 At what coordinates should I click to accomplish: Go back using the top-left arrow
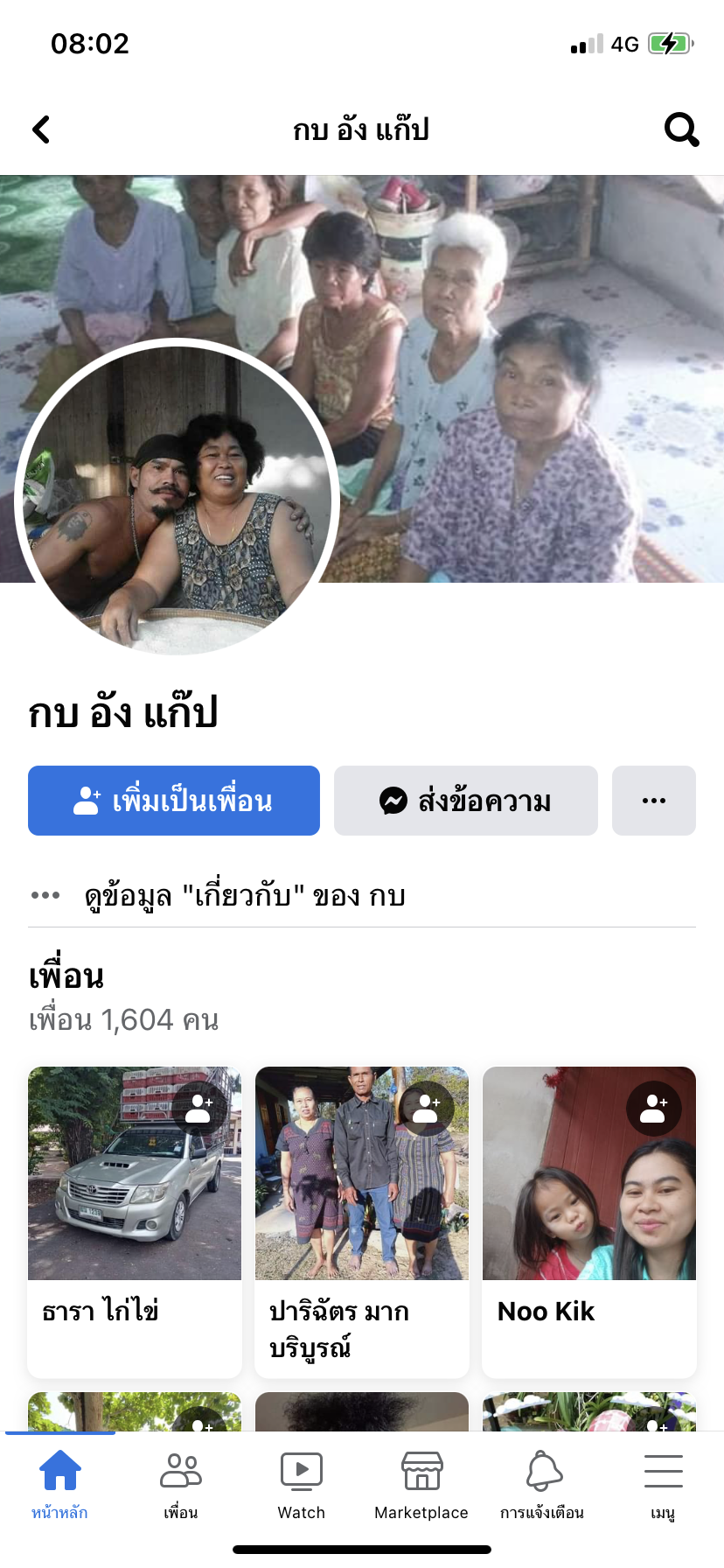[x=41, y=129]
